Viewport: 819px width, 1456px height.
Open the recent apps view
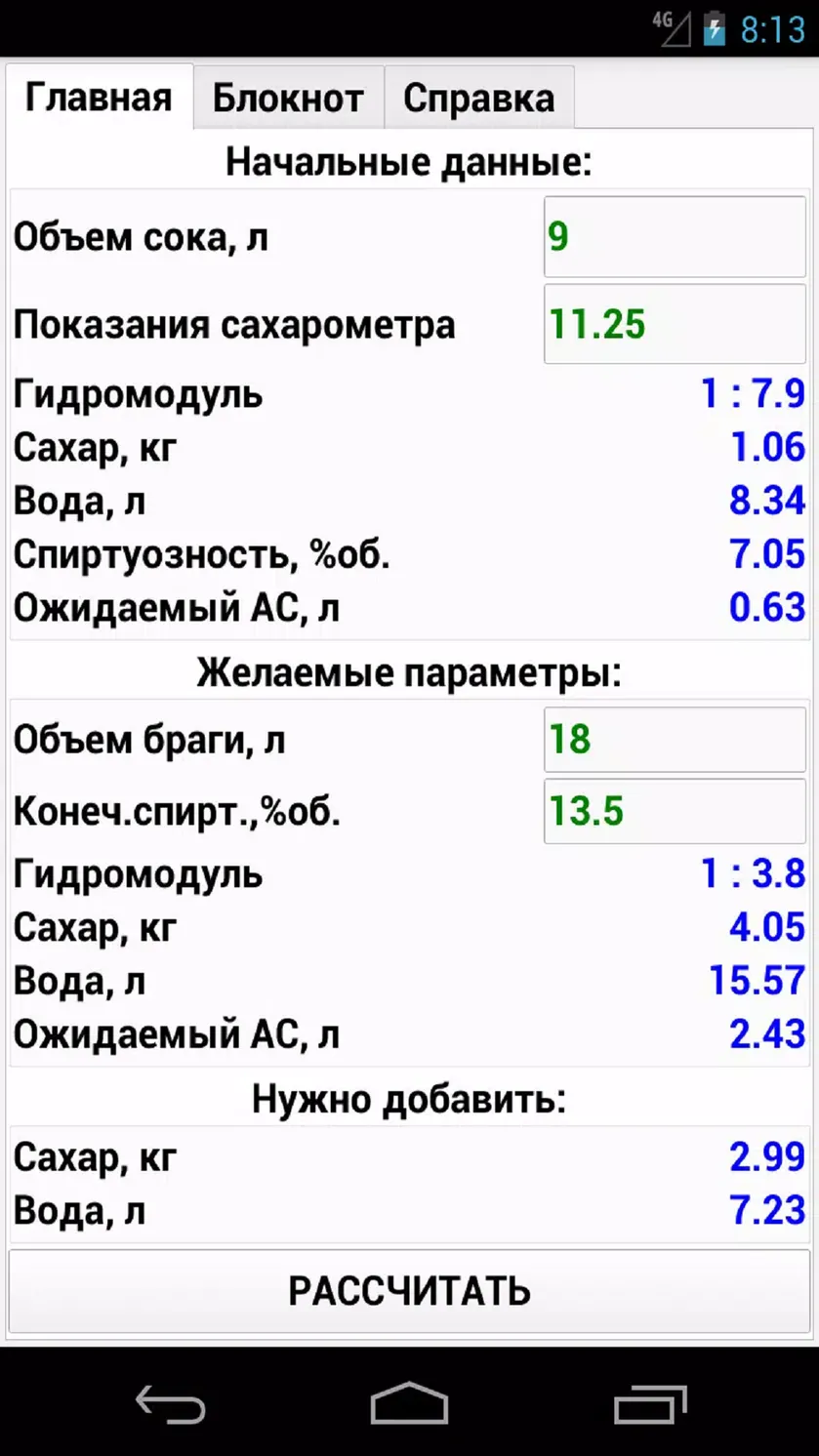650,1405
